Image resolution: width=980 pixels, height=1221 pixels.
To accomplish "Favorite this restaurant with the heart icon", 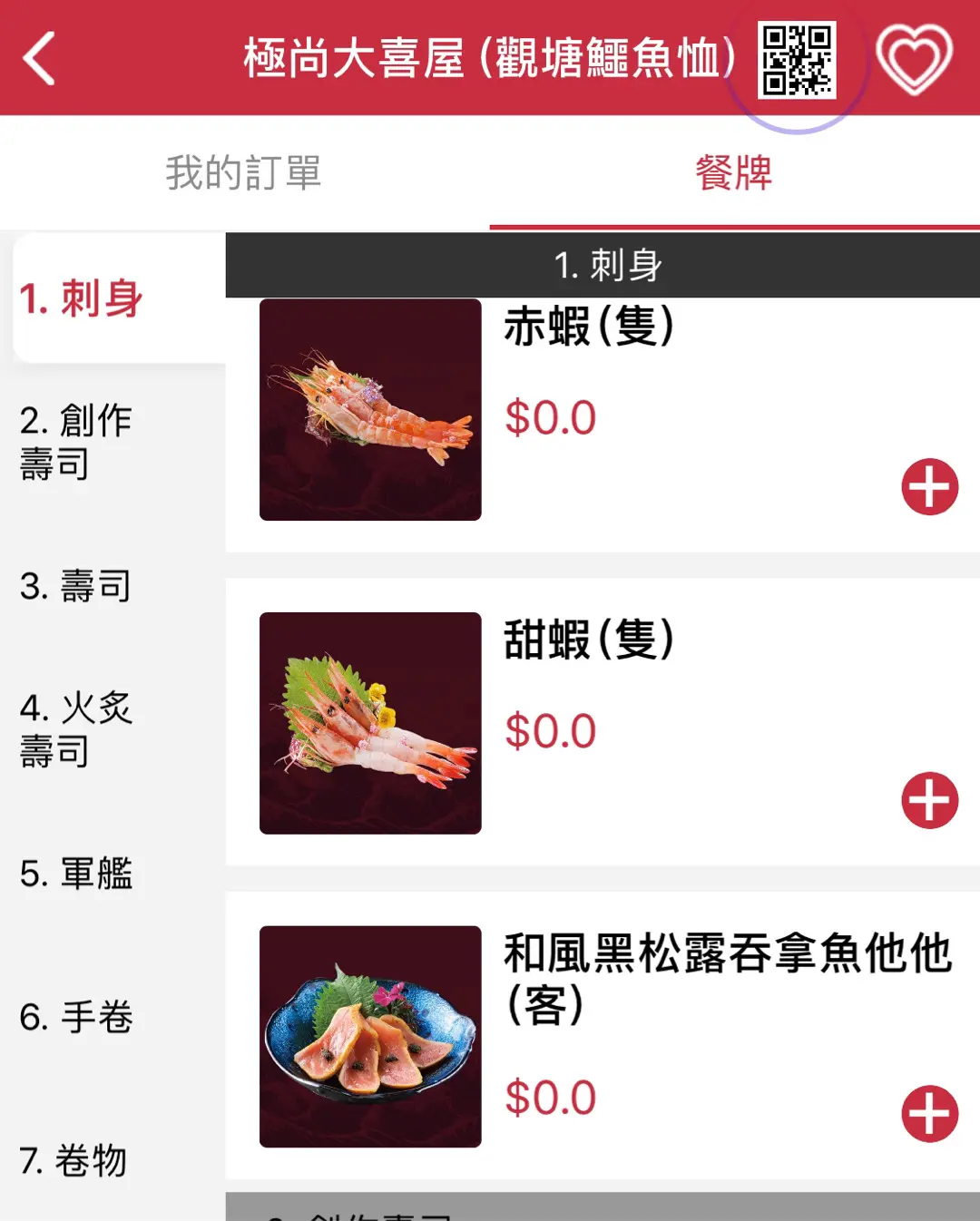I will pos(914,60).
